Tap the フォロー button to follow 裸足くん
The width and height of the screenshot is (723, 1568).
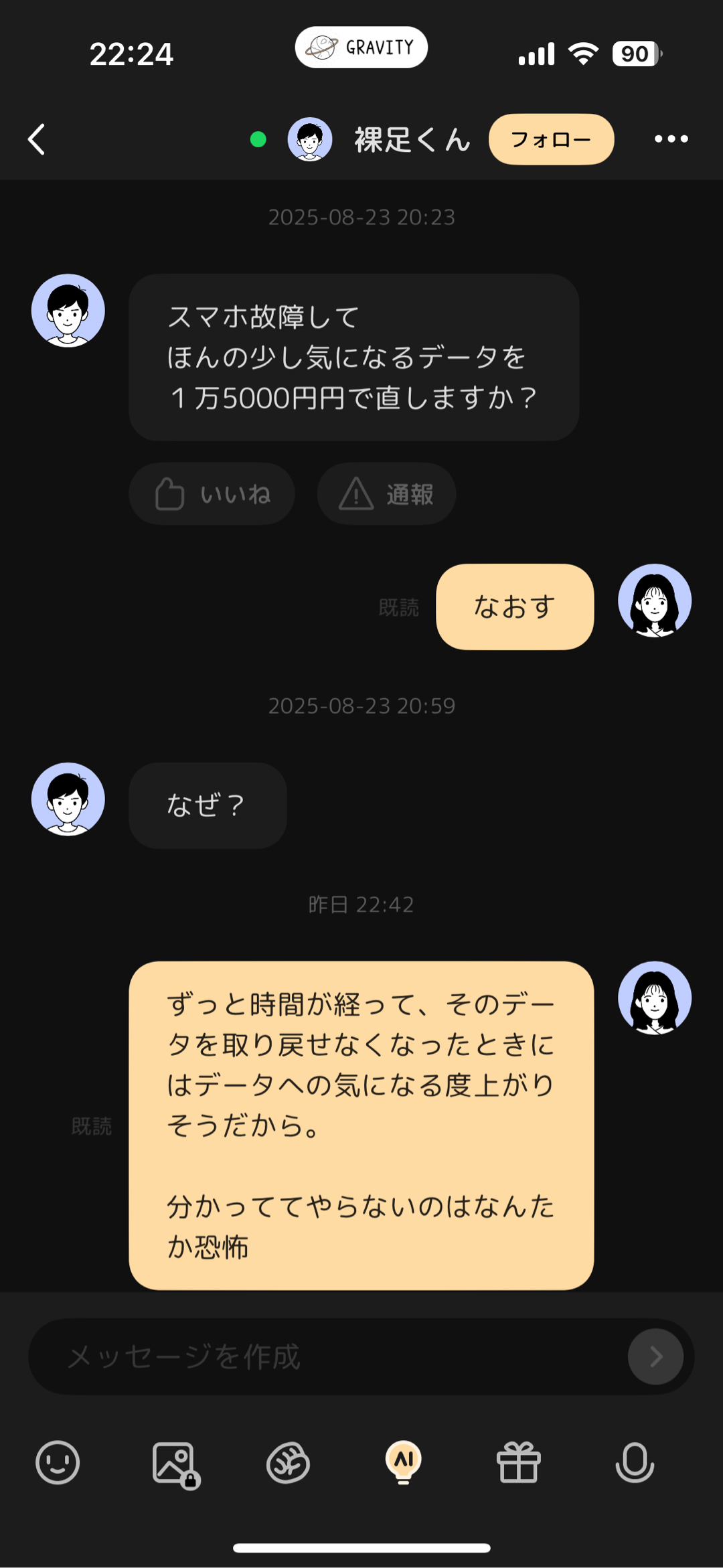tap(550, 139)
